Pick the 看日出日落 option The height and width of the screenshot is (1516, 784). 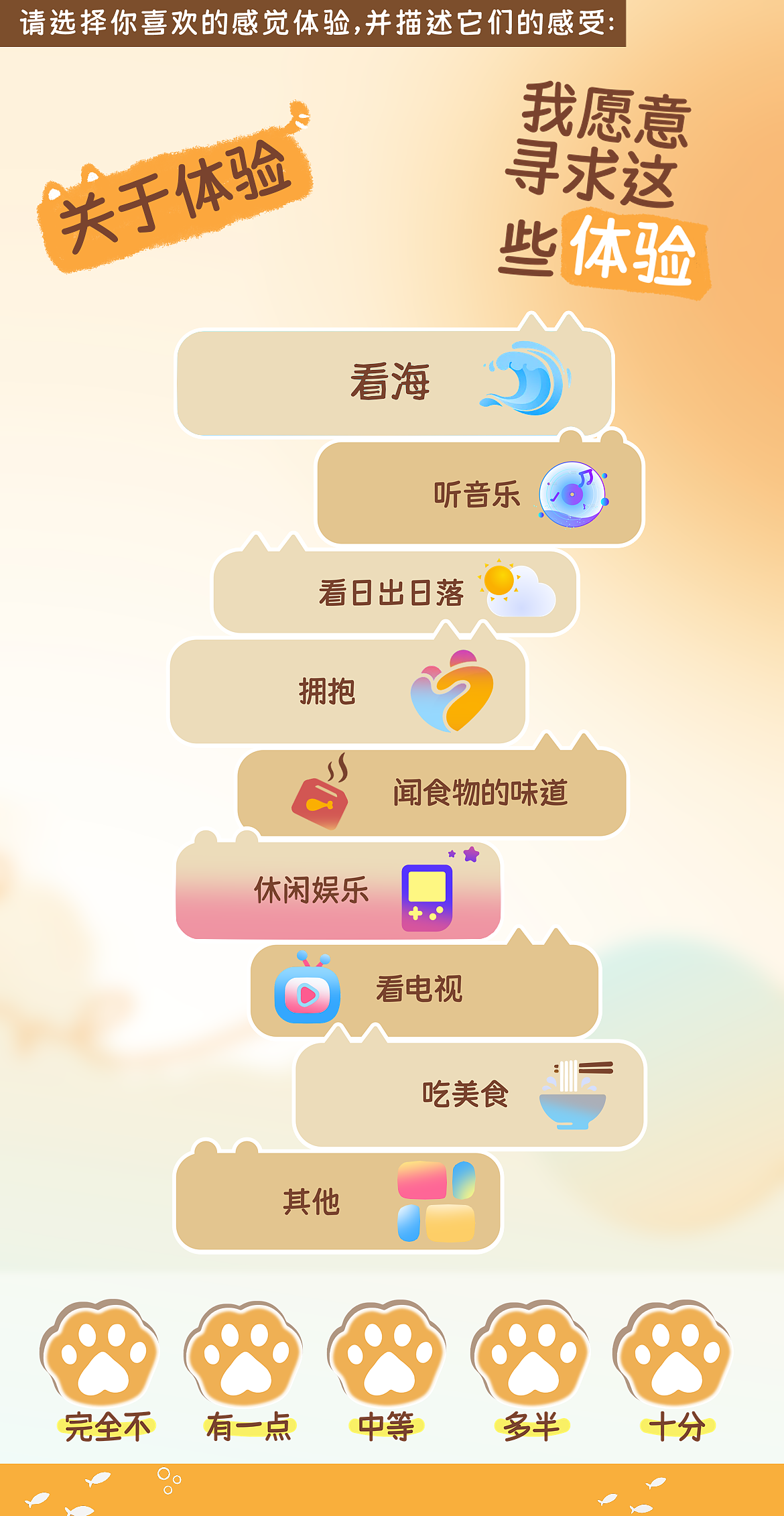[x=395, y=592]
